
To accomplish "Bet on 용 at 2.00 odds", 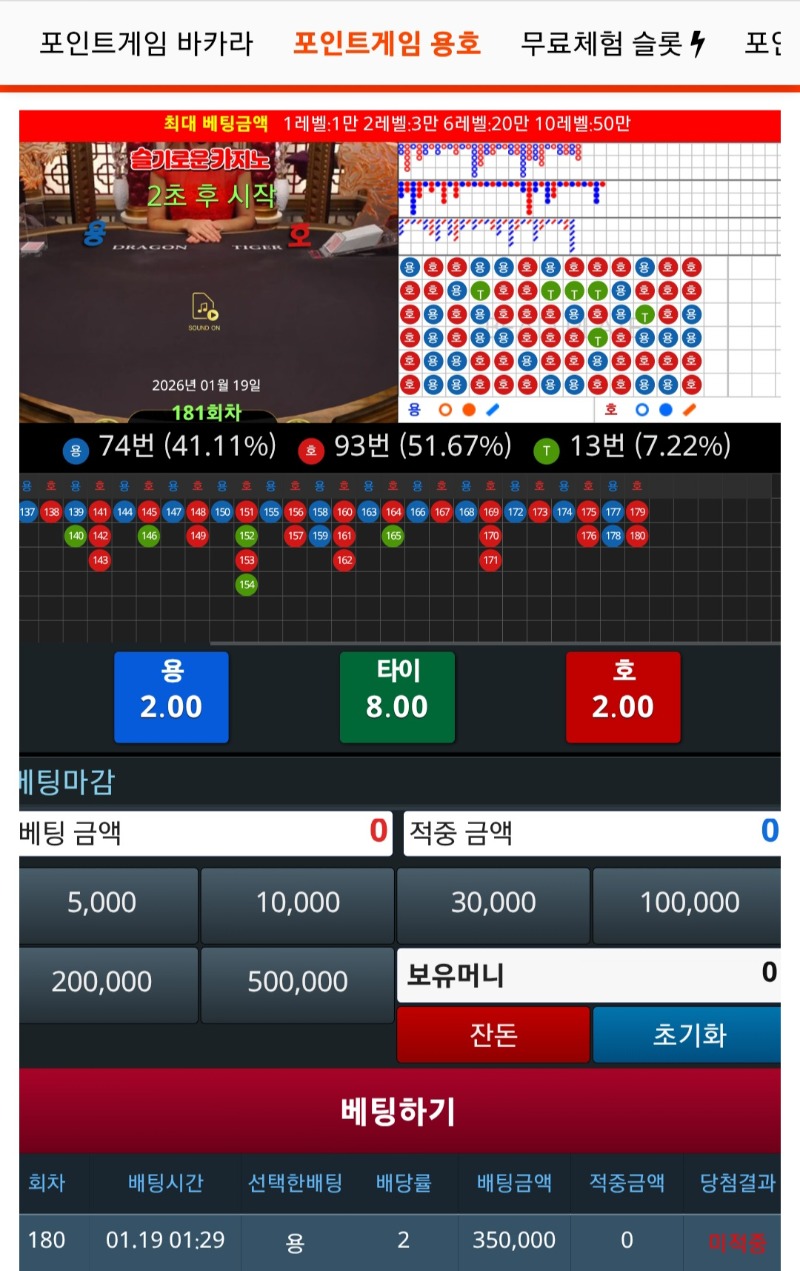I will pos(171,697).
